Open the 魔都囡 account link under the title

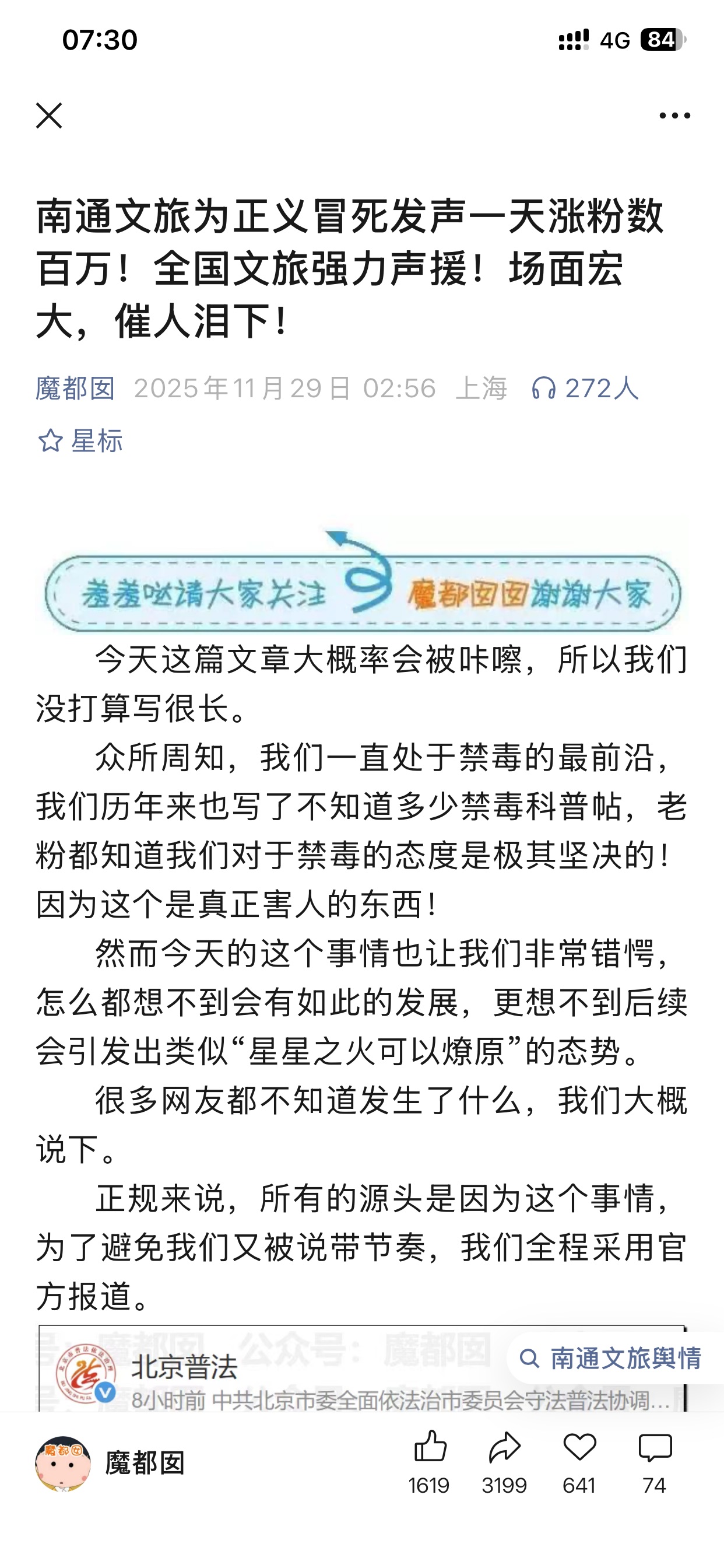click(x=75, y=388)
